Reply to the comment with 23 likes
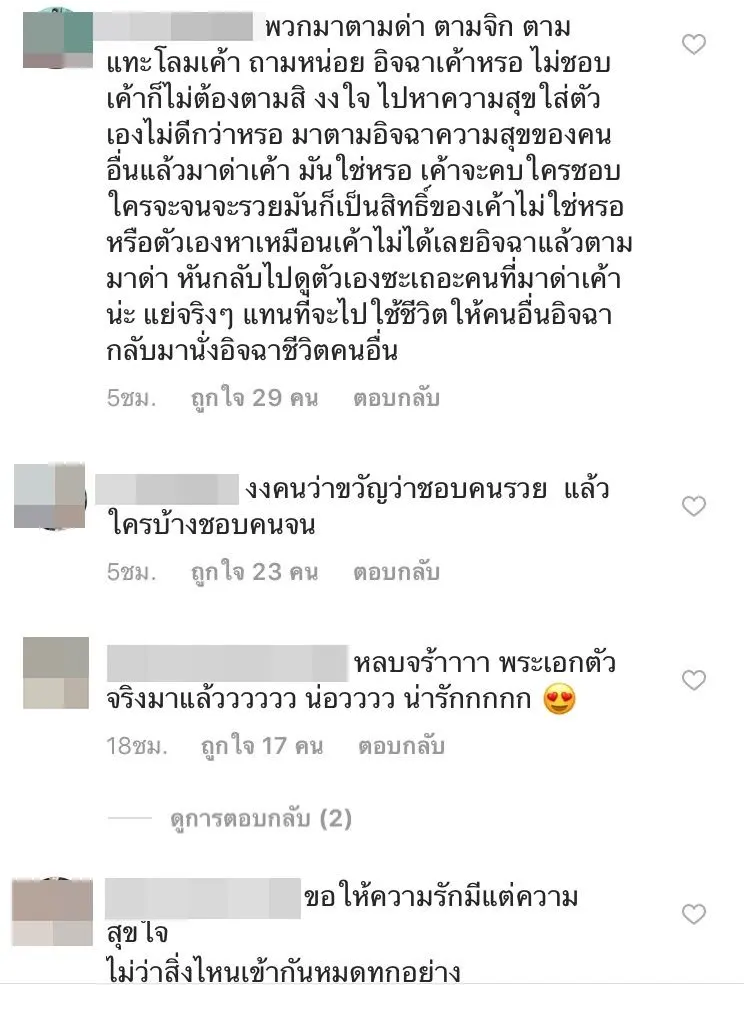This screenshot has width=744, height=1010. coord(396,573)
